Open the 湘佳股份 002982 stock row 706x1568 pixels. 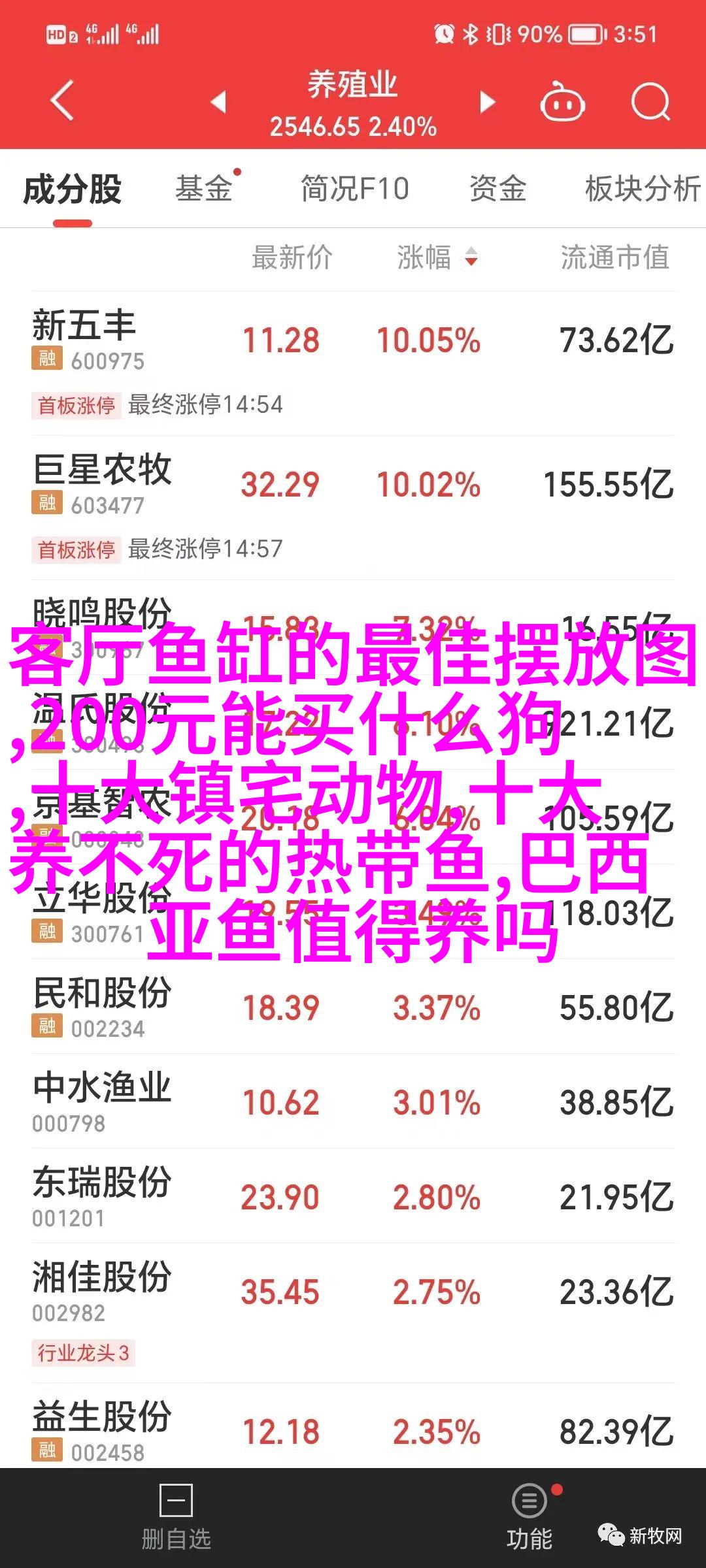coord(353,1291)
